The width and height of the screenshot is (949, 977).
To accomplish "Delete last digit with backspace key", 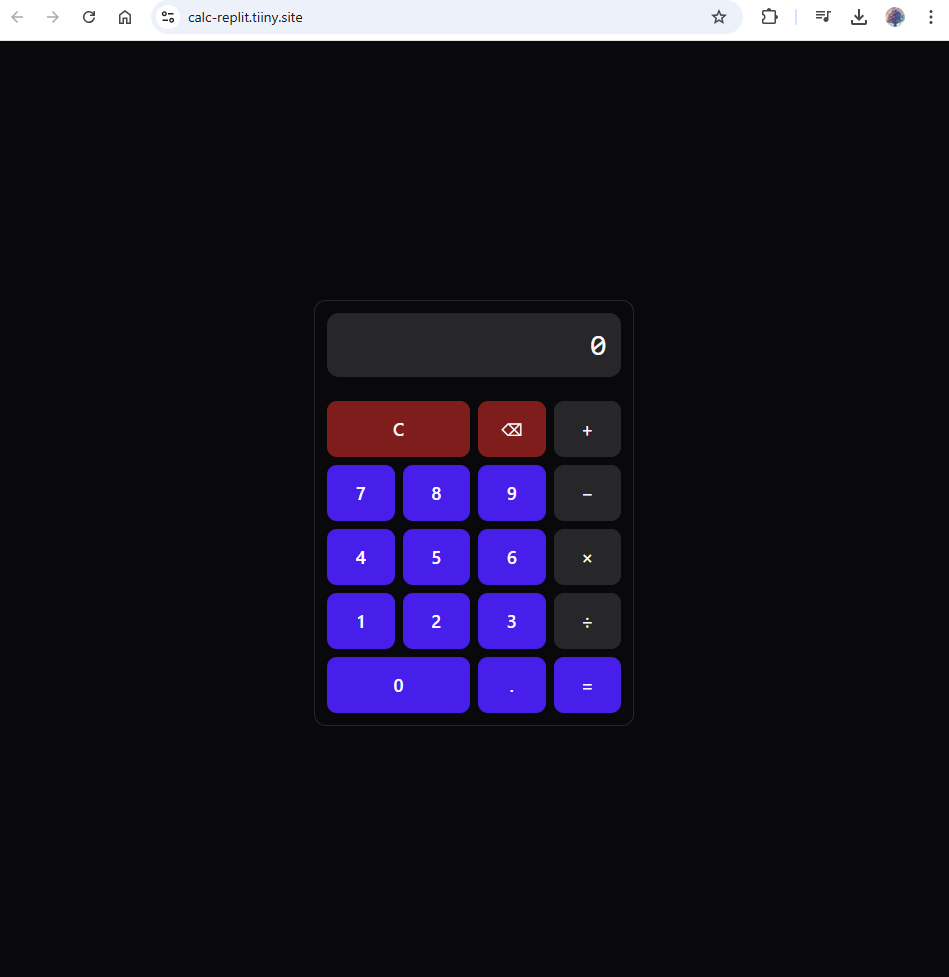I will point(511,429).
